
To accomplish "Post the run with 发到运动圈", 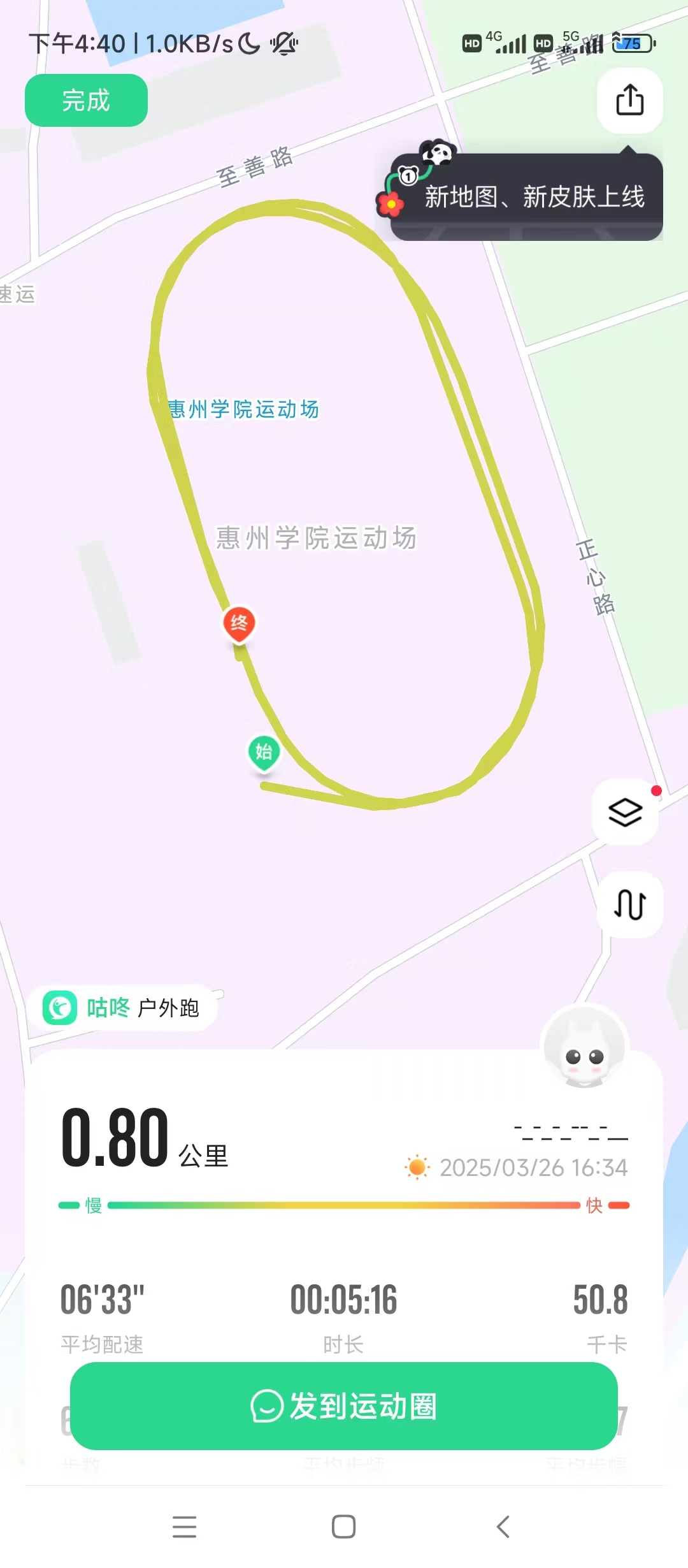I will (x=344, y=1406).
